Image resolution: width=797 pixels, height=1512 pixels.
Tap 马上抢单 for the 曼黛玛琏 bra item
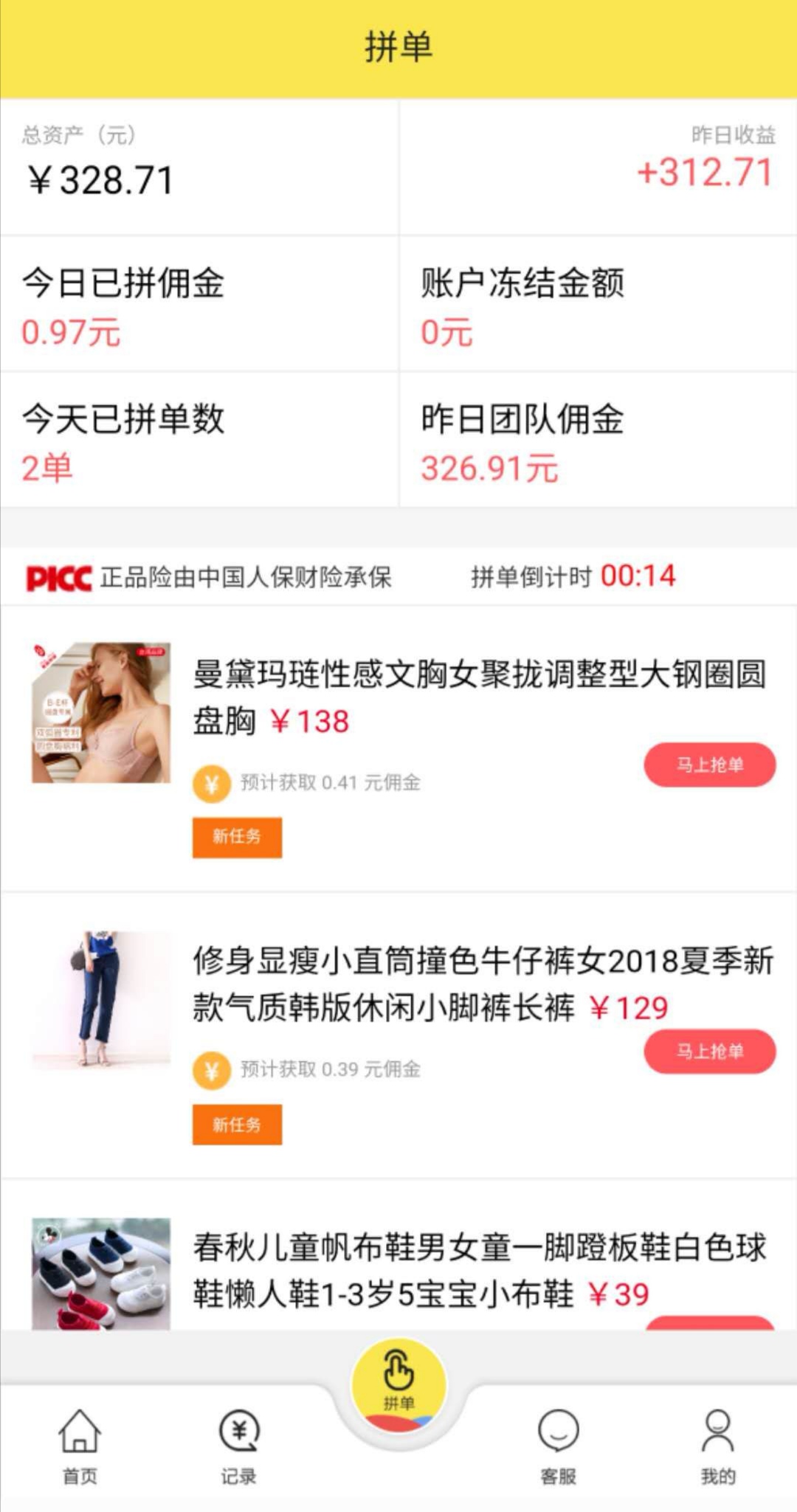(x=710, y=764)
